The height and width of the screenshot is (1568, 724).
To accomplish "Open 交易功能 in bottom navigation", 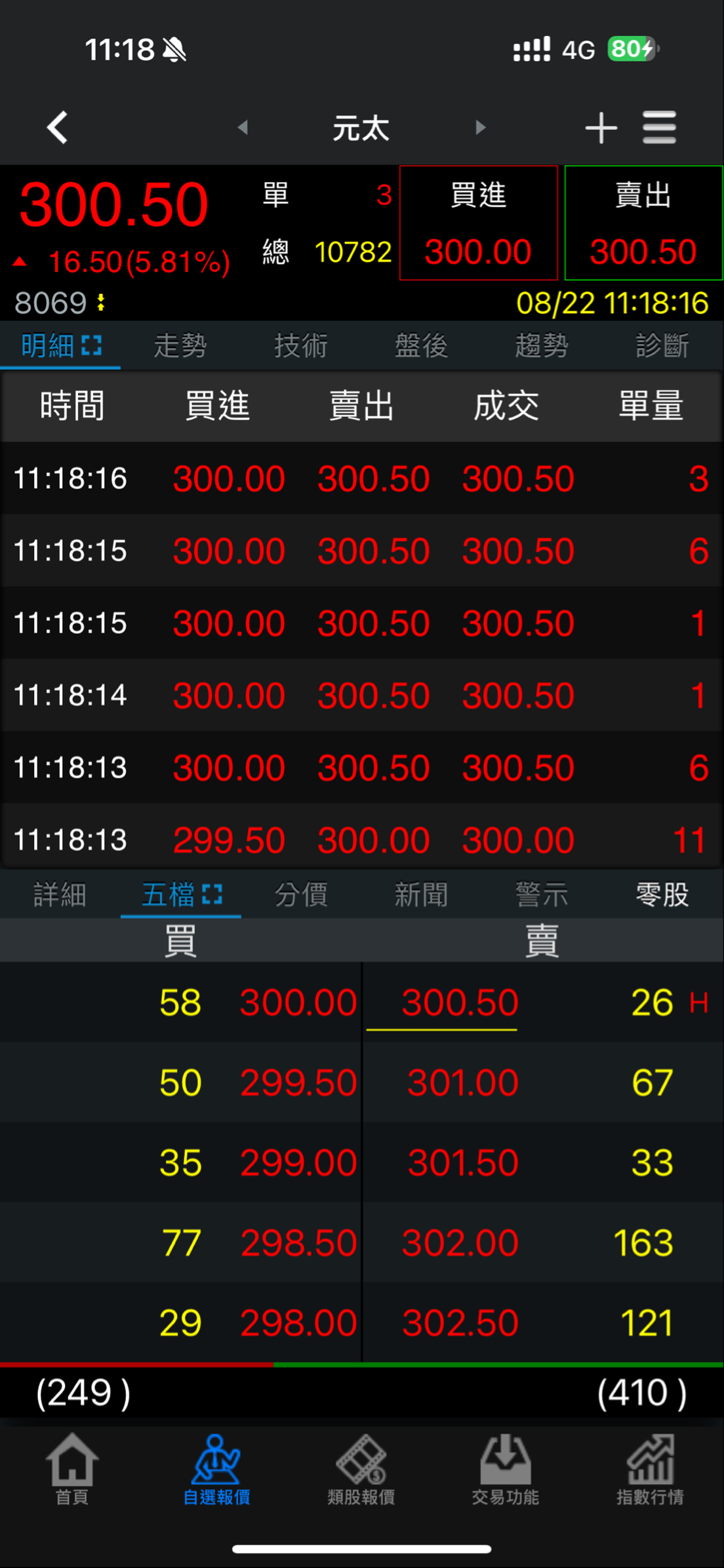I will tap(505, 1470).
